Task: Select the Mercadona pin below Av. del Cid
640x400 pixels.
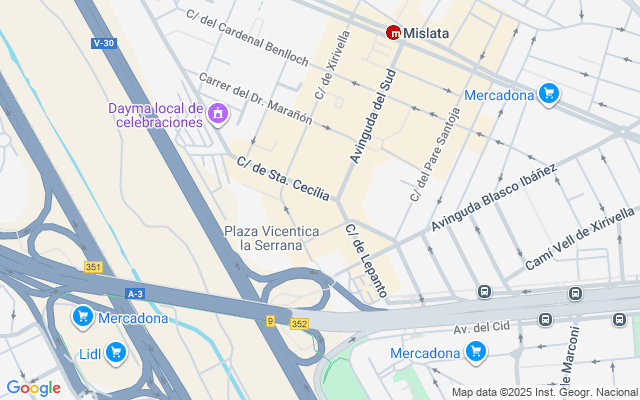Action: pos(475,352)
